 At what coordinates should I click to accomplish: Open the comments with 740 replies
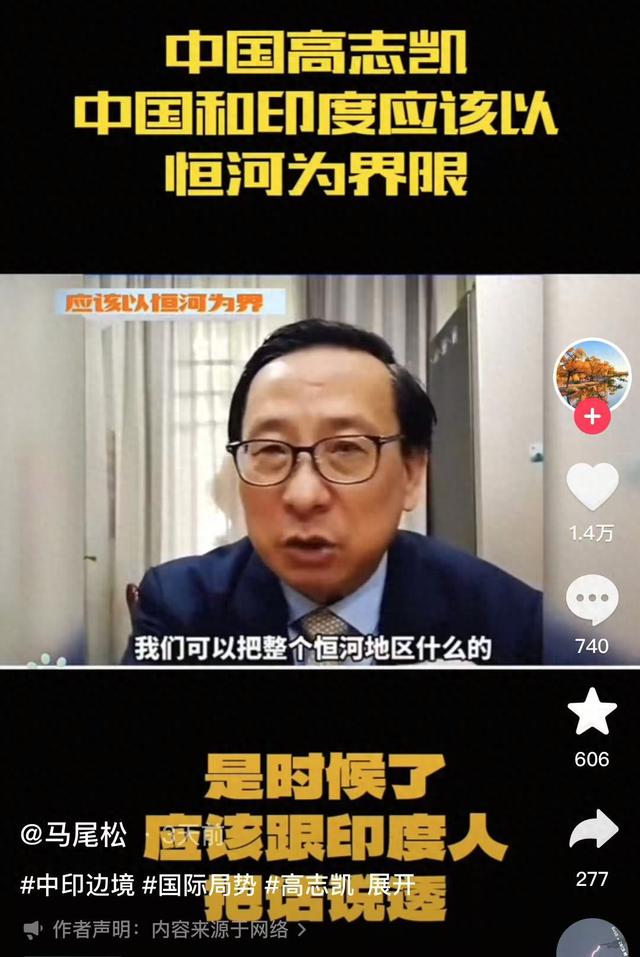click(x=592, y=602)
